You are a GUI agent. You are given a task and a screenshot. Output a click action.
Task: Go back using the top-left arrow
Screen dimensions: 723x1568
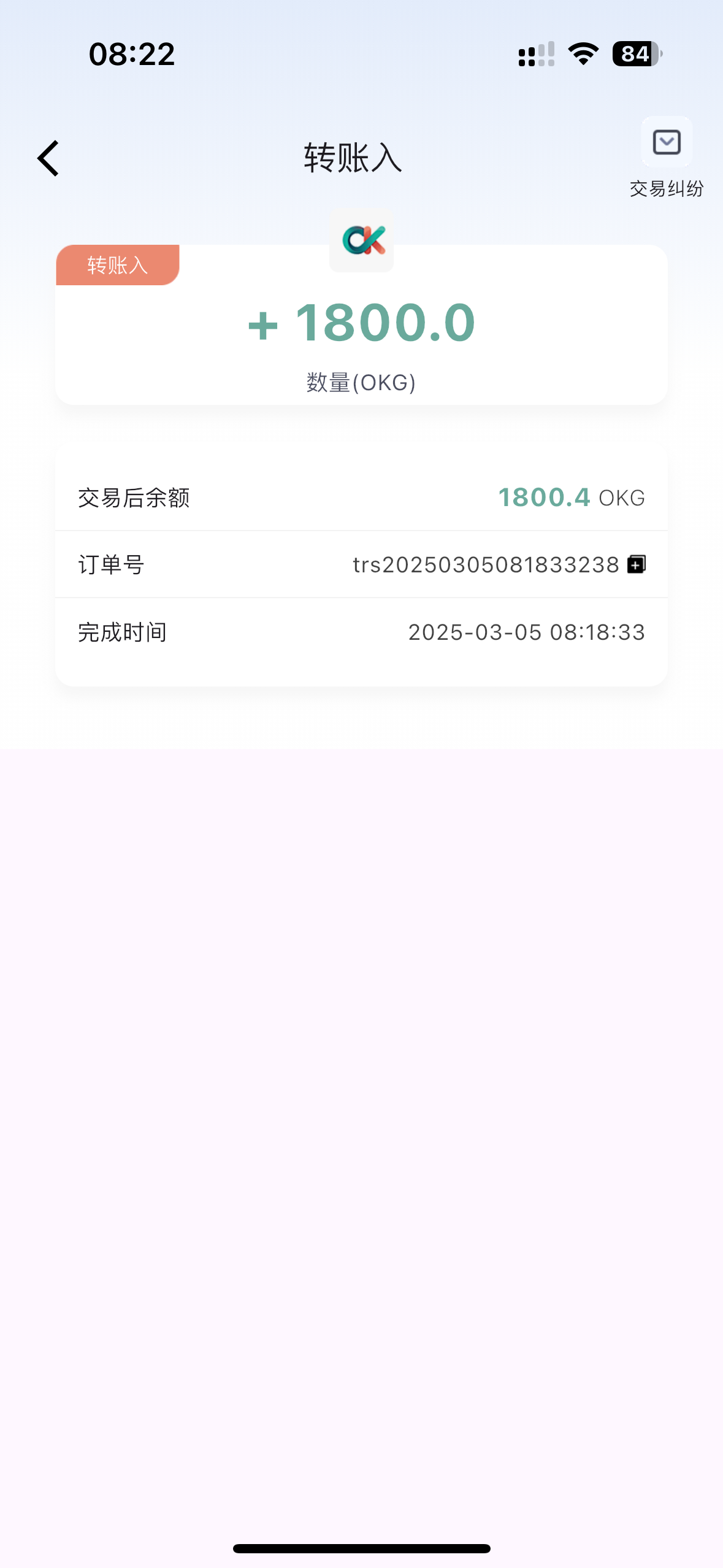click(48, 158)
